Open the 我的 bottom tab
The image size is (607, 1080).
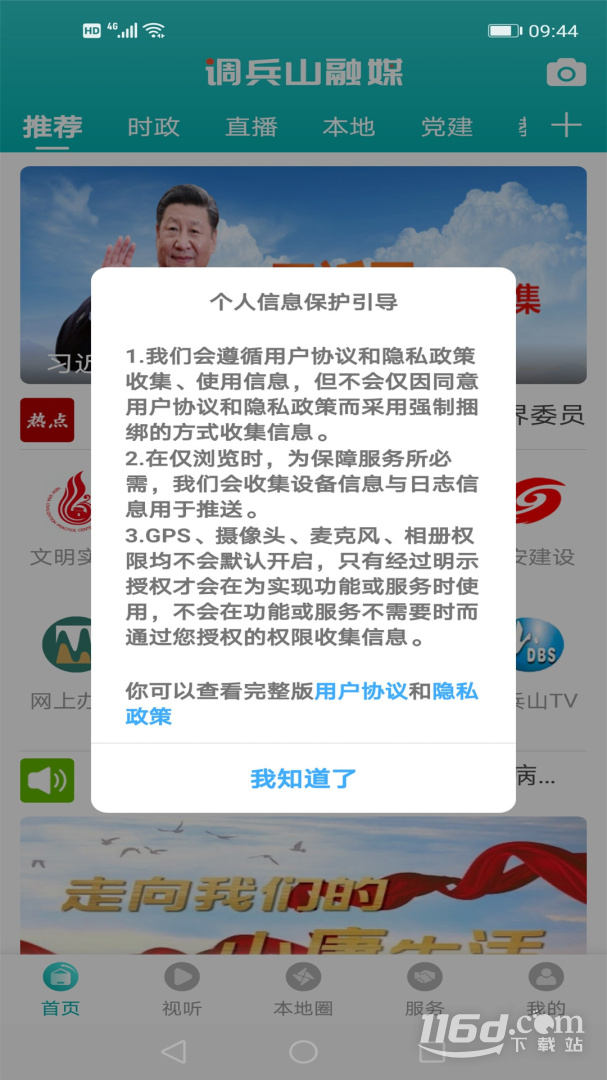pyautogui.click(x=546, y=990)
